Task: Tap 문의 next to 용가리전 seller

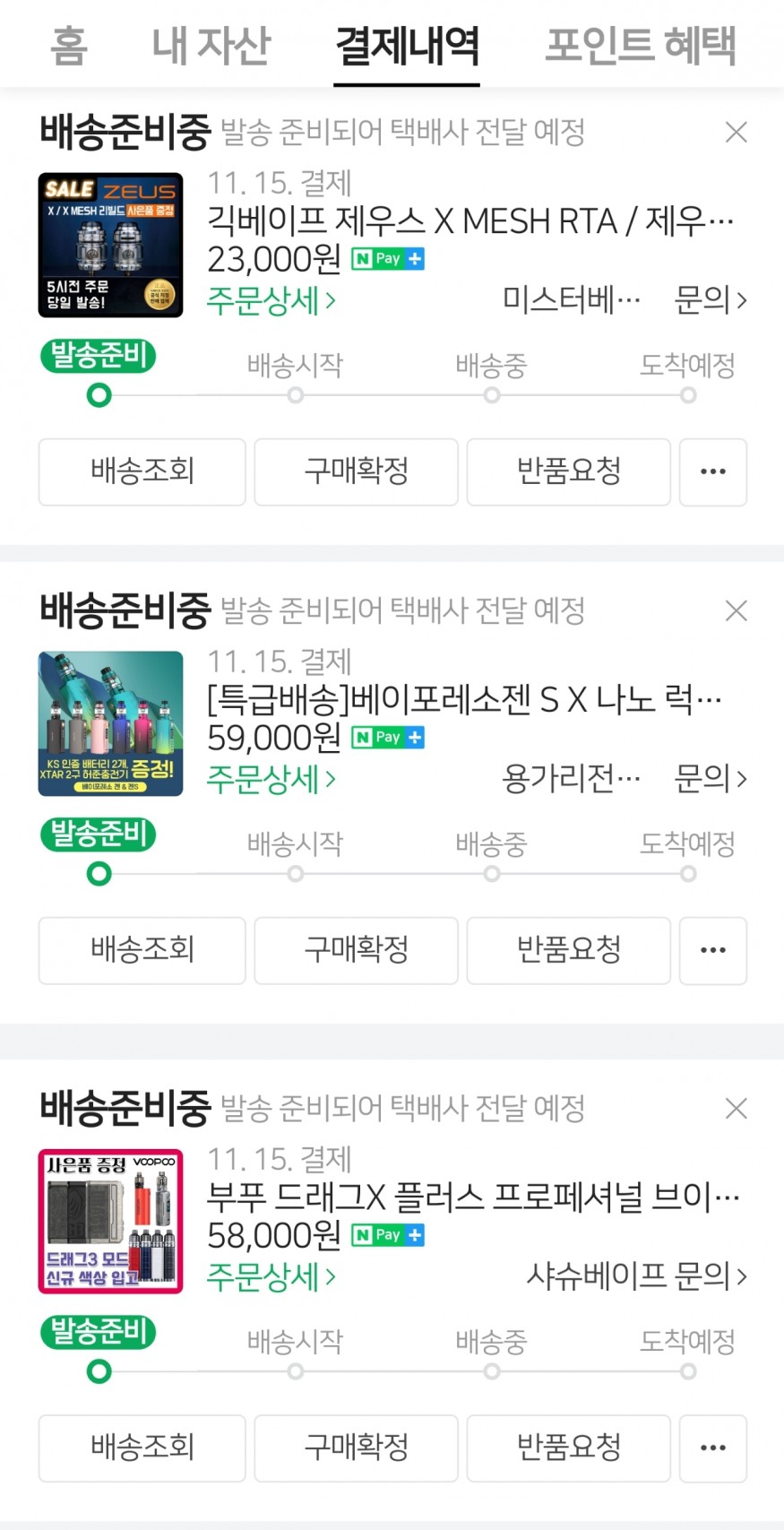Action: pyautogui.click(x=710, y=779)
